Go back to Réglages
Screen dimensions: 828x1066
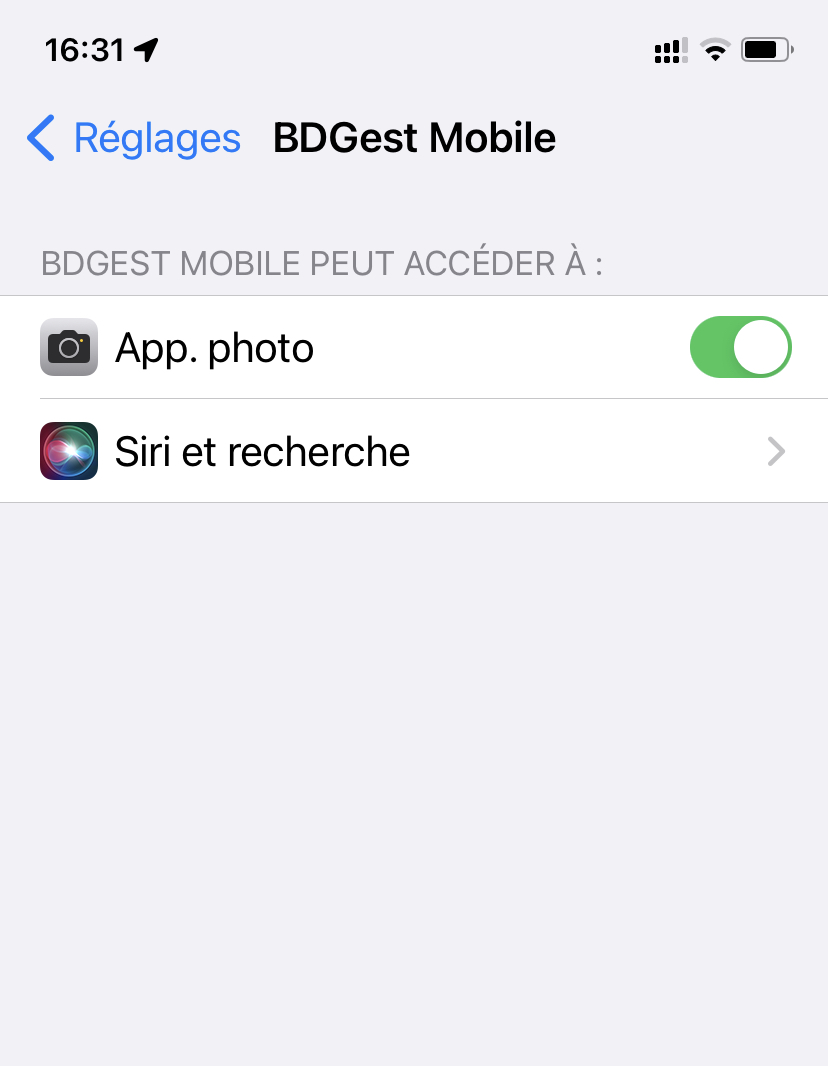click(134, 138)
